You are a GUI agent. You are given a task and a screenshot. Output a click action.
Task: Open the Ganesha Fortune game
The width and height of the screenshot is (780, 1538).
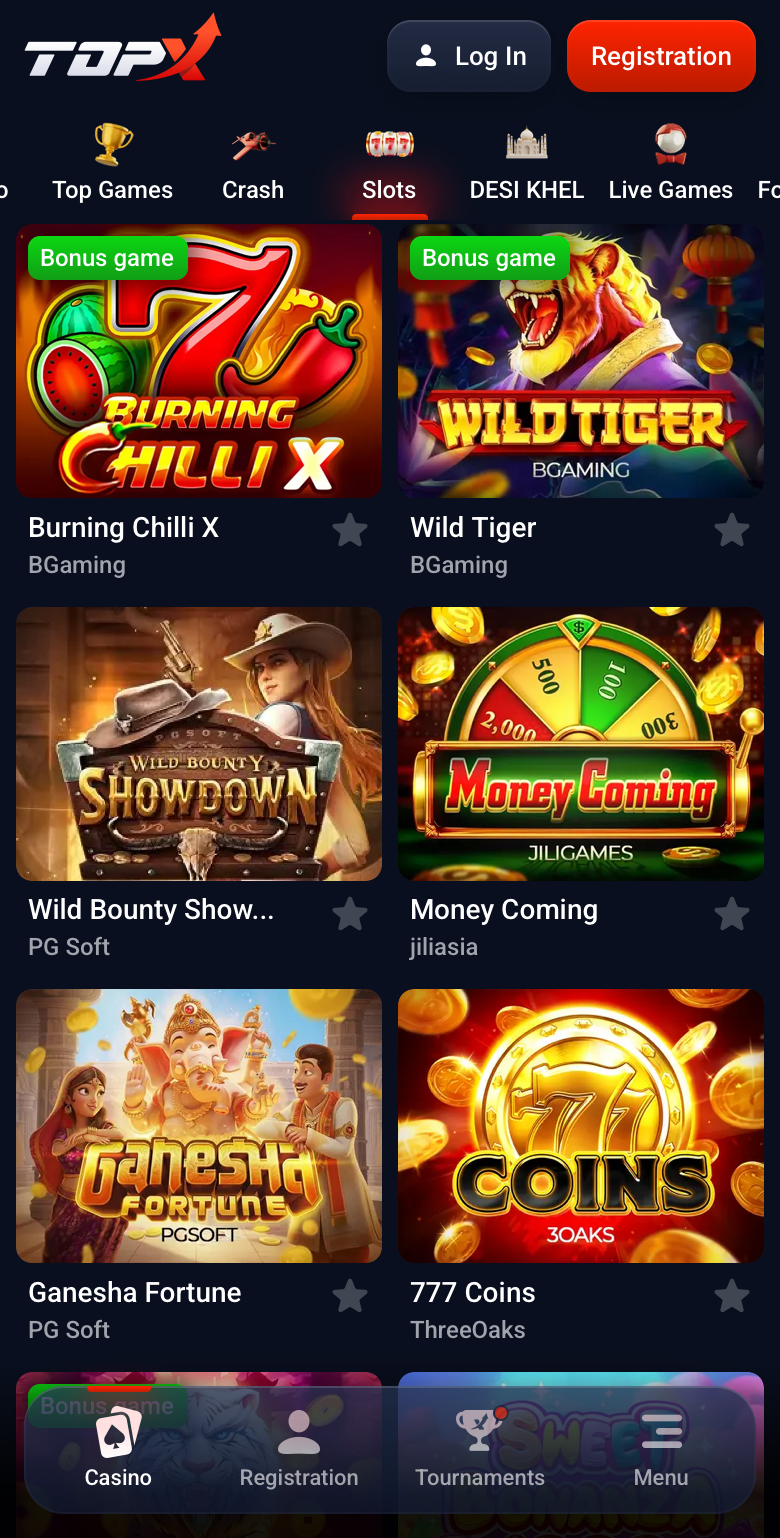click(x=199, y=1126)
